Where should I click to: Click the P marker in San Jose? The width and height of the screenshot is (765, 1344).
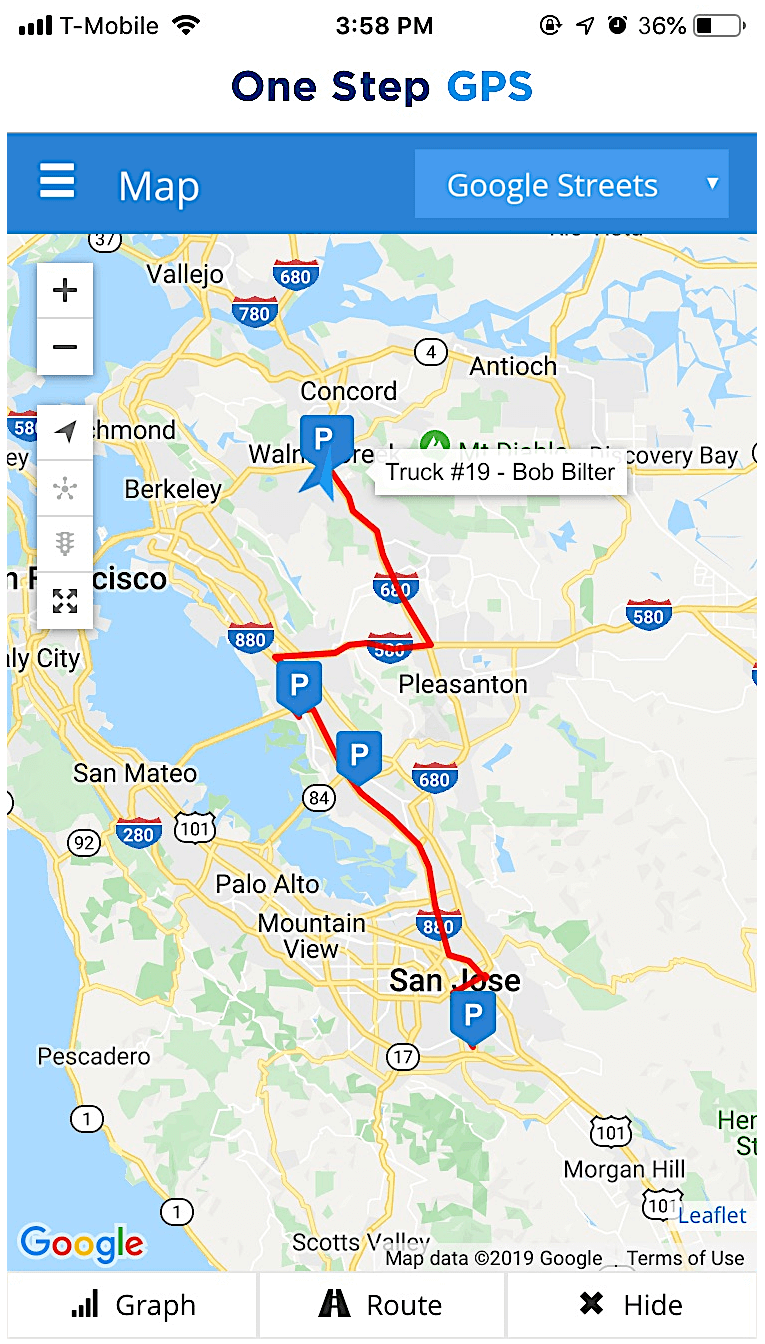click(471, 1015)
